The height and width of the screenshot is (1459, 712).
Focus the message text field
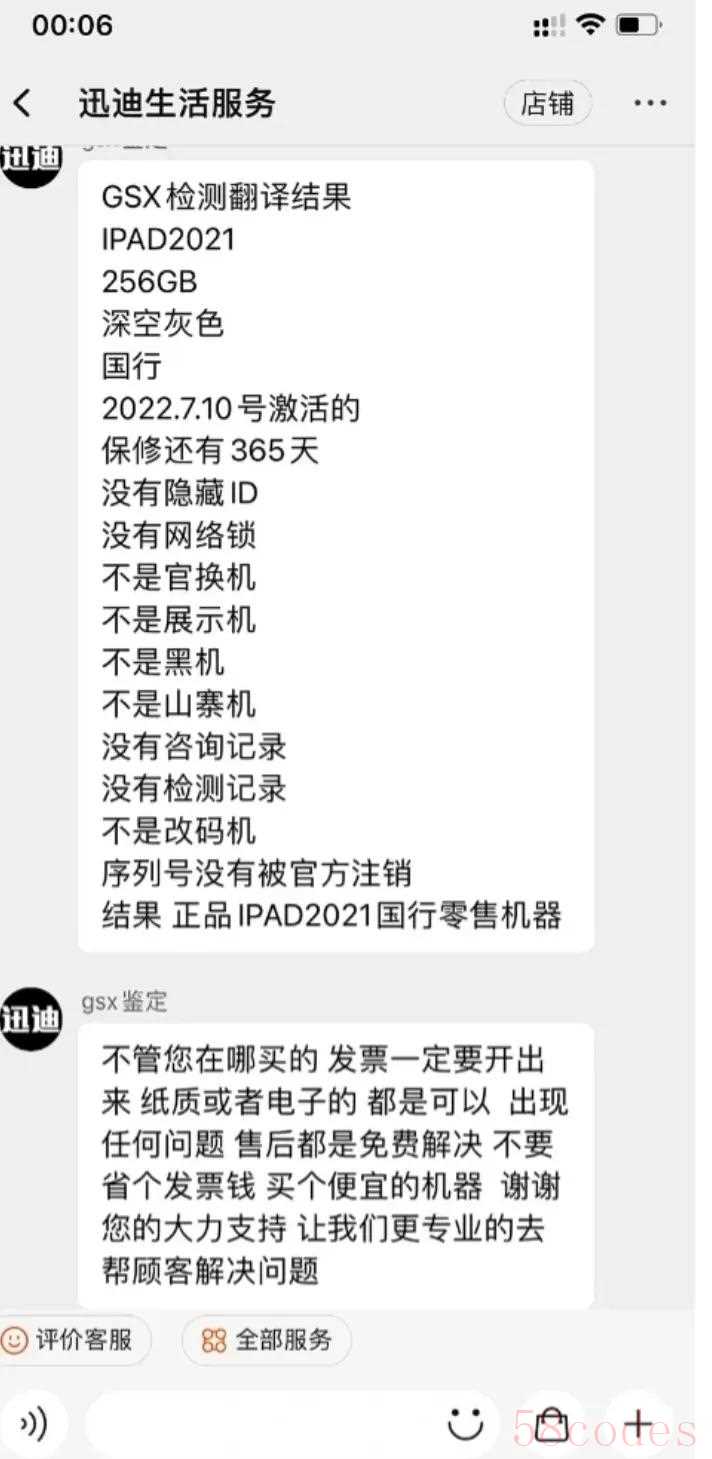tap(260, 1424)
